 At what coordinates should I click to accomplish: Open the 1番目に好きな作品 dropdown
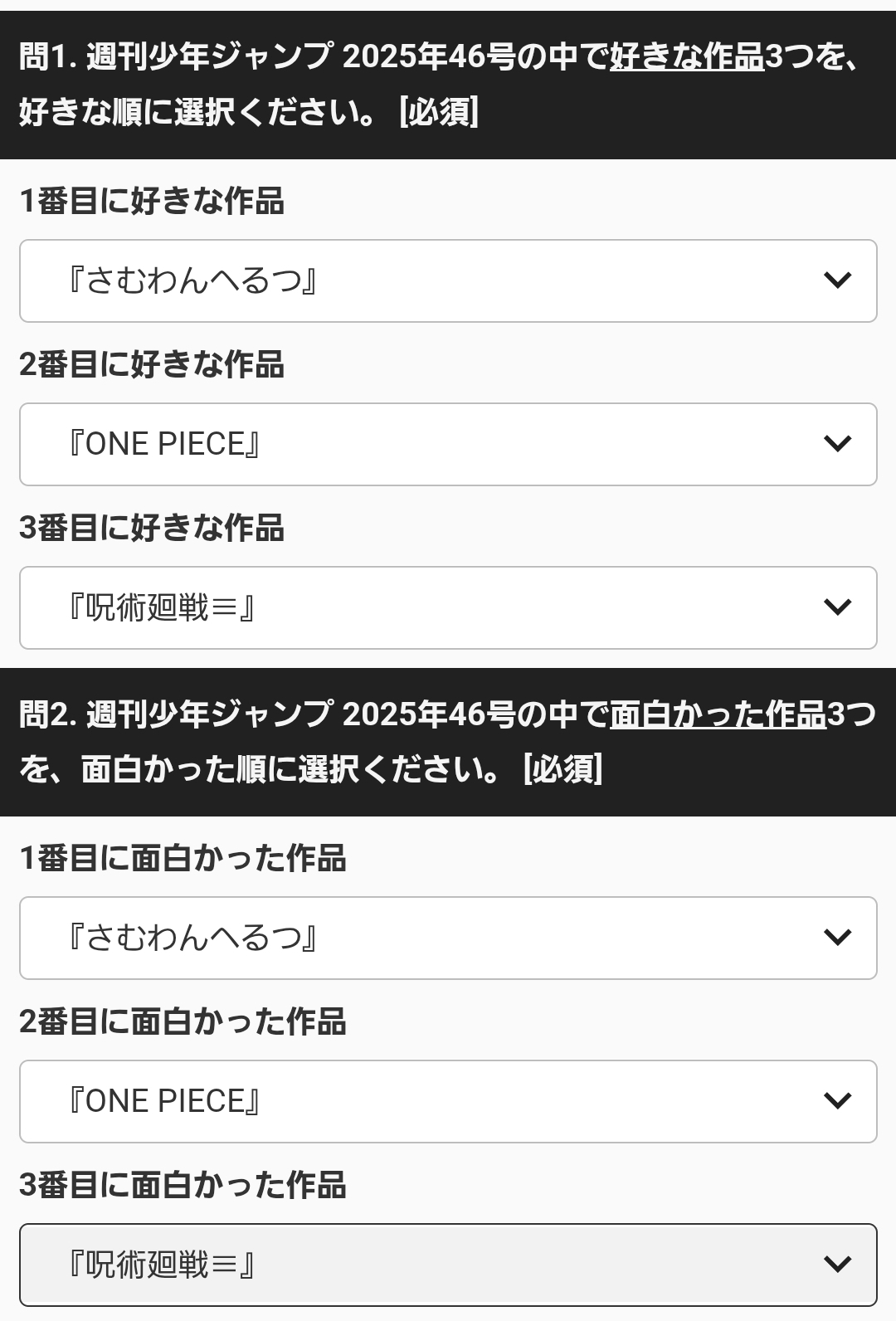pyautogui.click(x=448, y=280)
